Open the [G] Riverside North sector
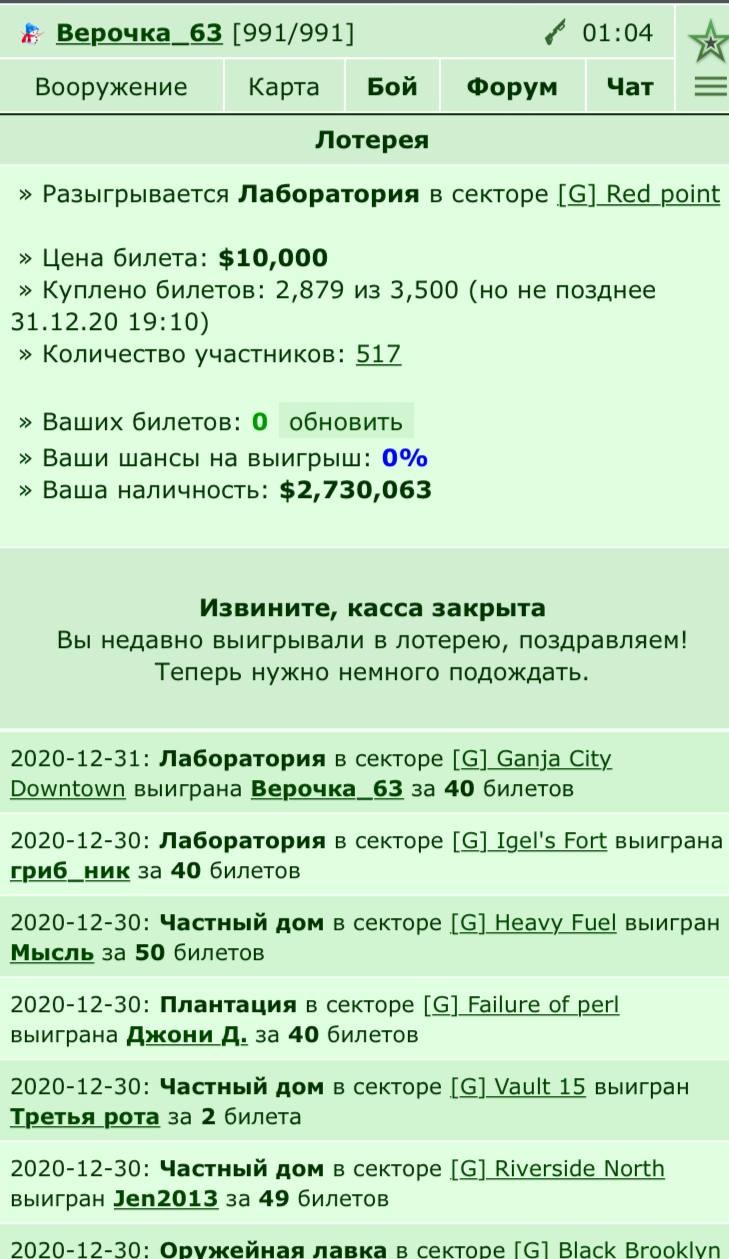Screen dimensions: 729x1259 tap(557, 1169)
